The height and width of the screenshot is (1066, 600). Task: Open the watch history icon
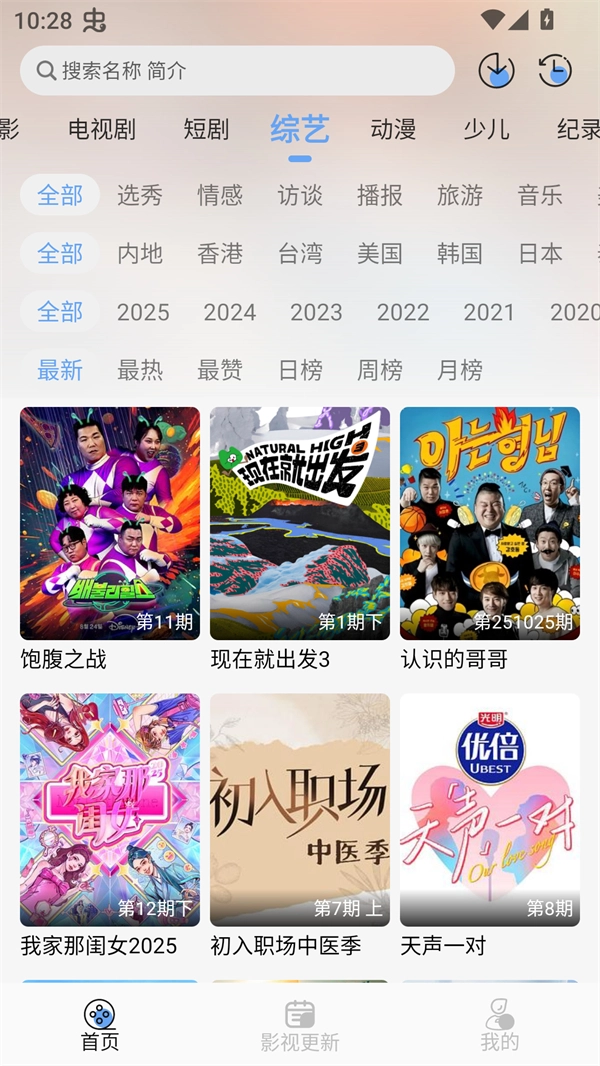point(555,71)
